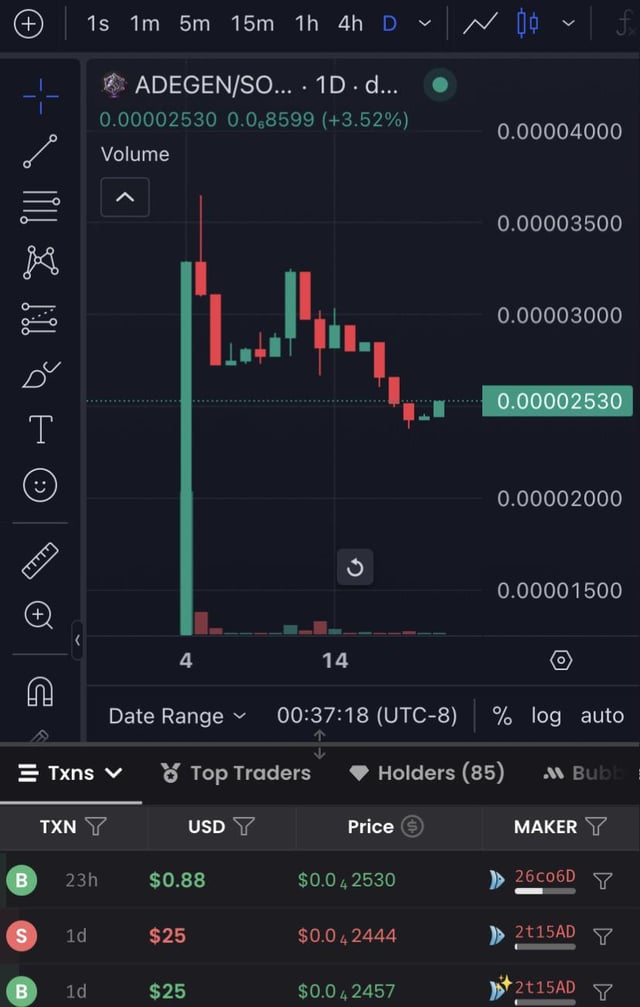The image size is (640, 1007).
Task: Activate the ruler measure tool
Action: [40, 560]
